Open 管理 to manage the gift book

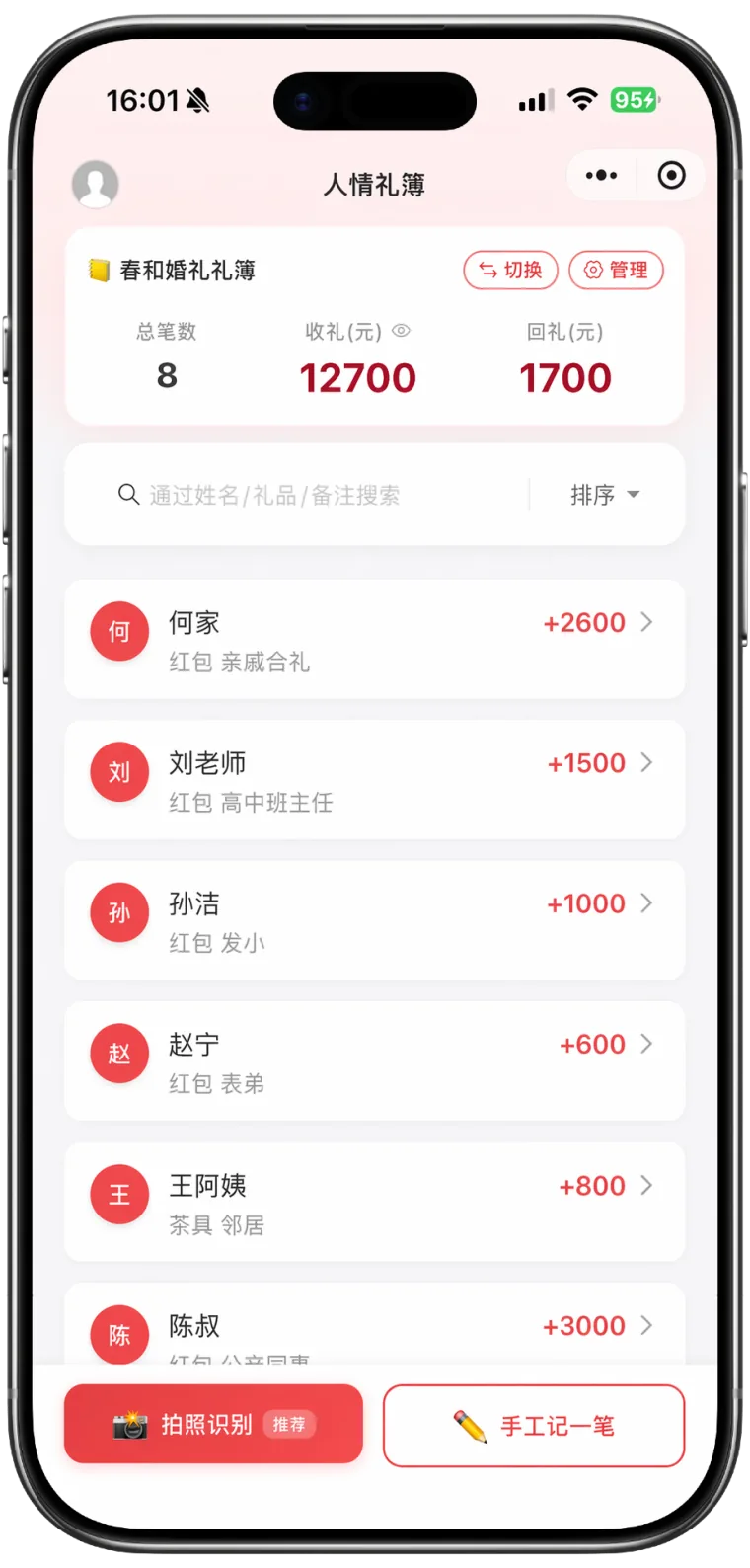tap(616, 271)
